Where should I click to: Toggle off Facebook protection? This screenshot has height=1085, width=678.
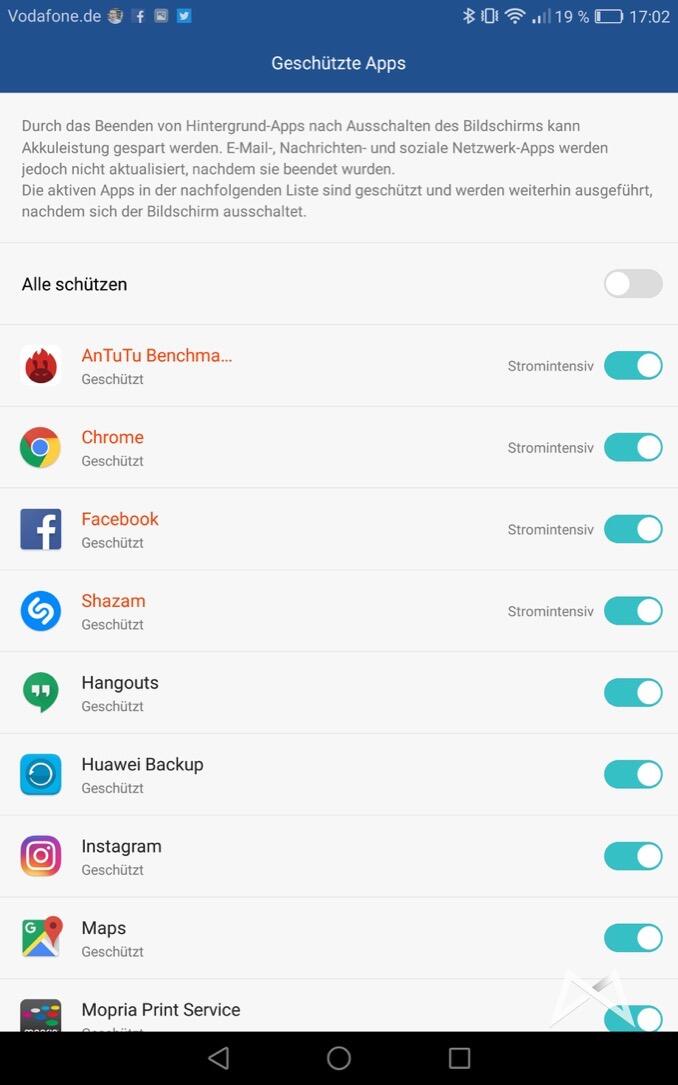(x=633, y=529)
